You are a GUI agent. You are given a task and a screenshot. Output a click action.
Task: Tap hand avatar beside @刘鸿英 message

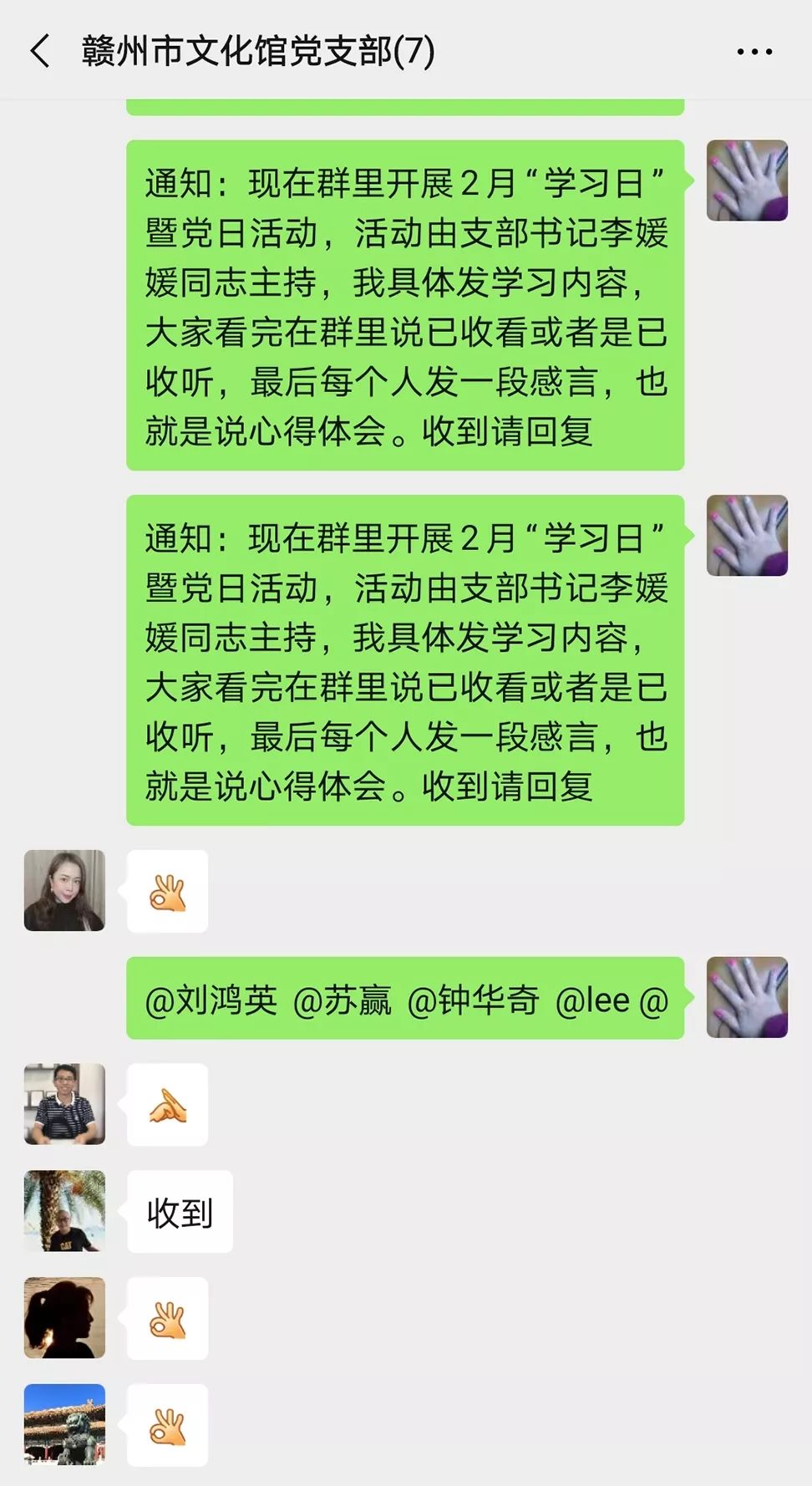coord(747,998)
